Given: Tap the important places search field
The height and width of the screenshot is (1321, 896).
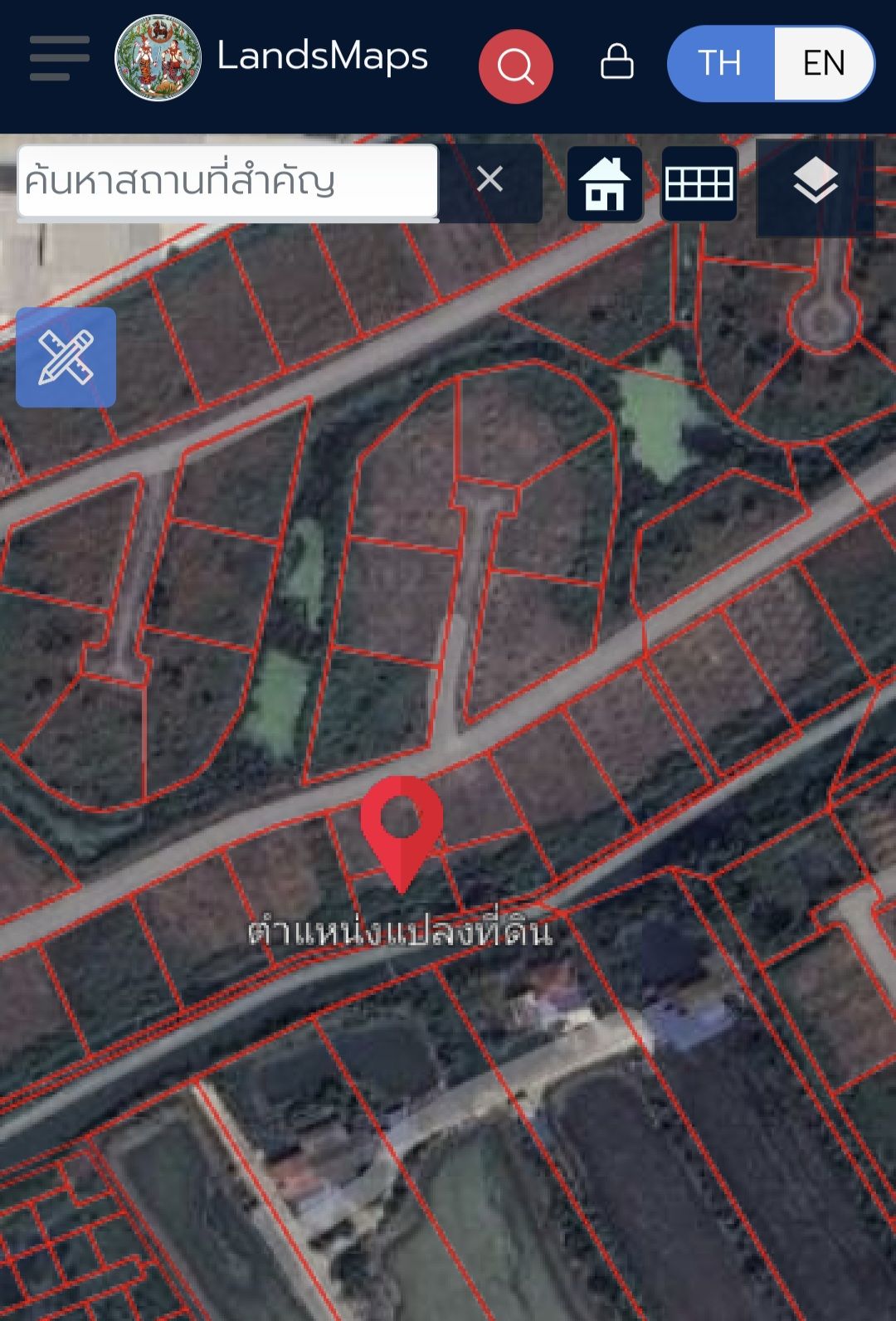Looking at the screenshot, I should coord(226,181).
